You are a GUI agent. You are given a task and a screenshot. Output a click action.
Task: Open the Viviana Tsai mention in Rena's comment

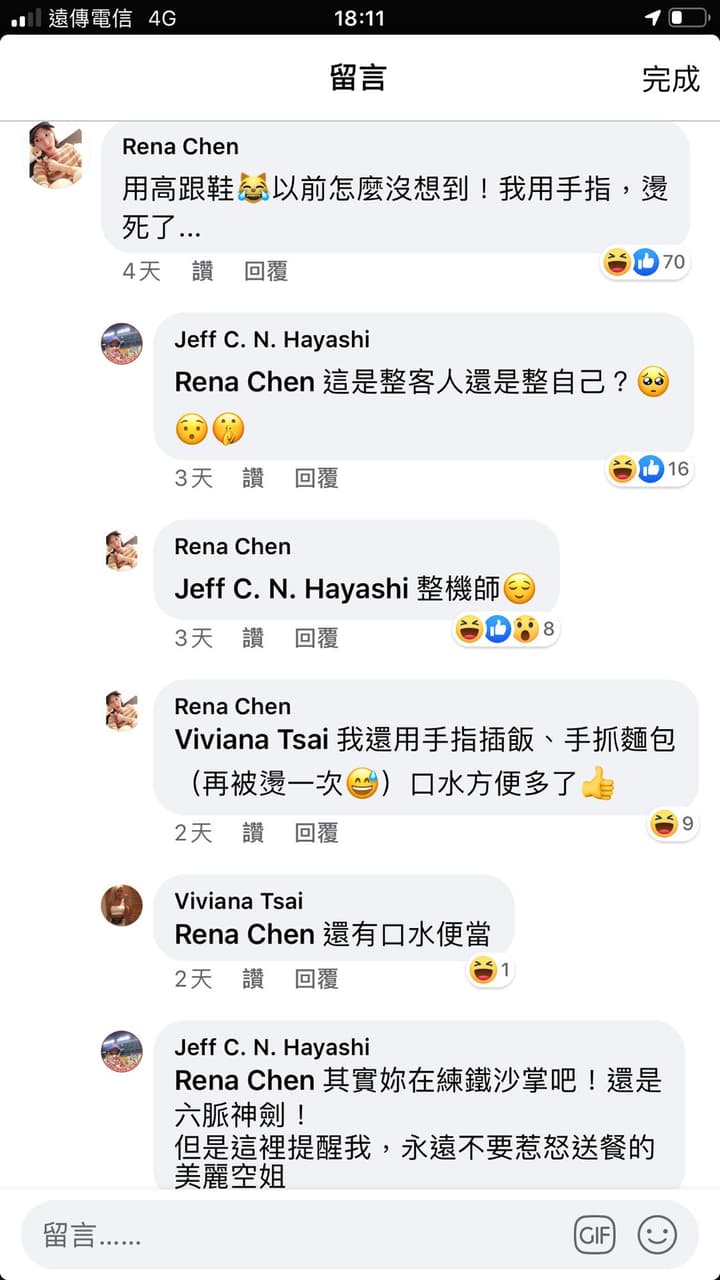(x=251, y=739)
